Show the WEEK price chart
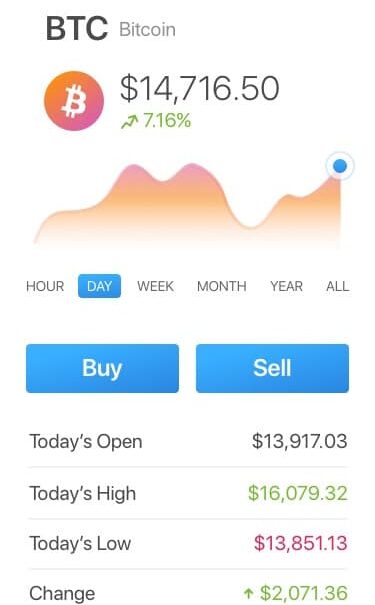Viewport: 375px width, 605px height. (x=155, y=286)
